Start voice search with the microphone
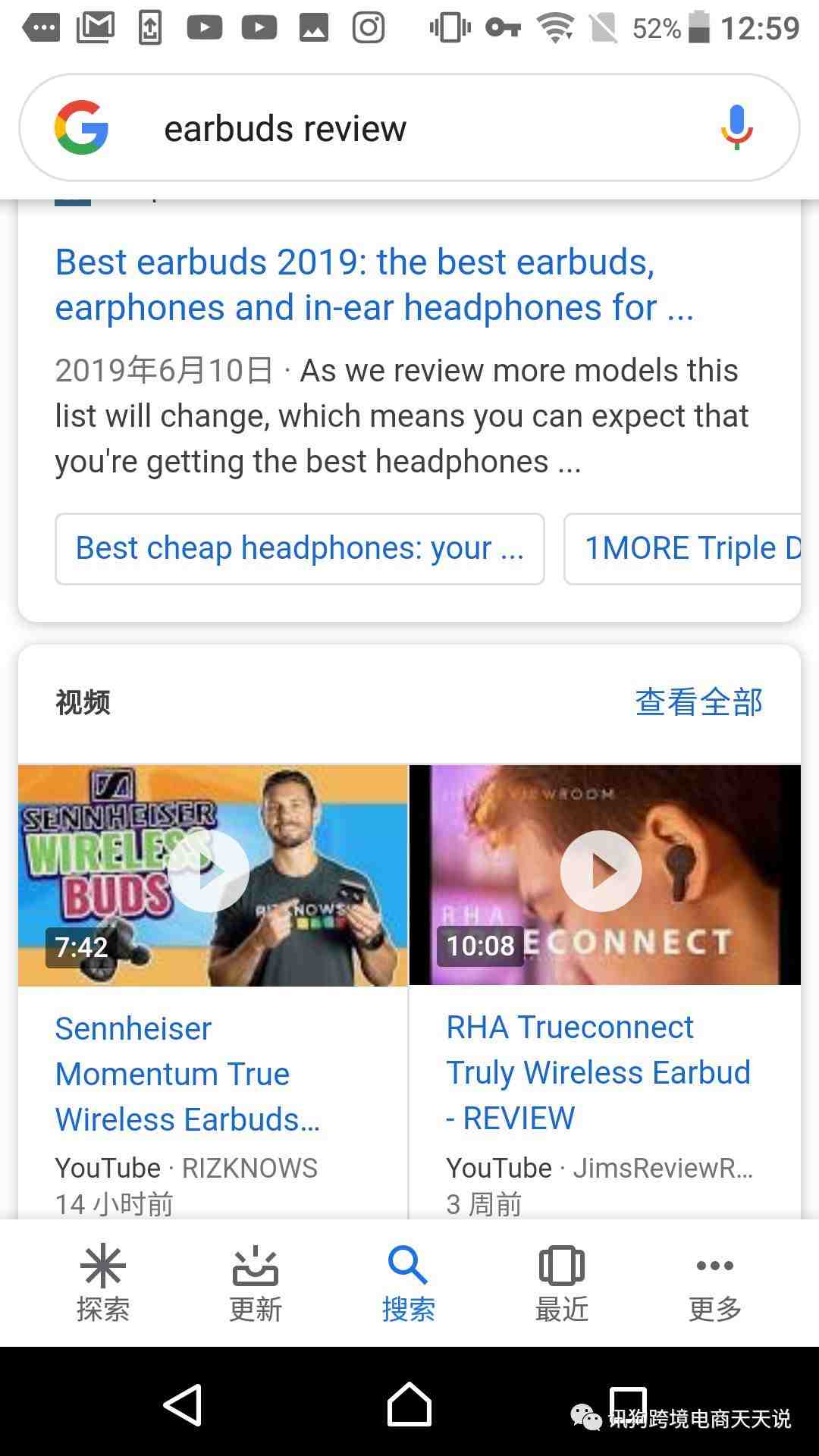The height and width of the screenshot is (1456, 819). tap(736, 128)
